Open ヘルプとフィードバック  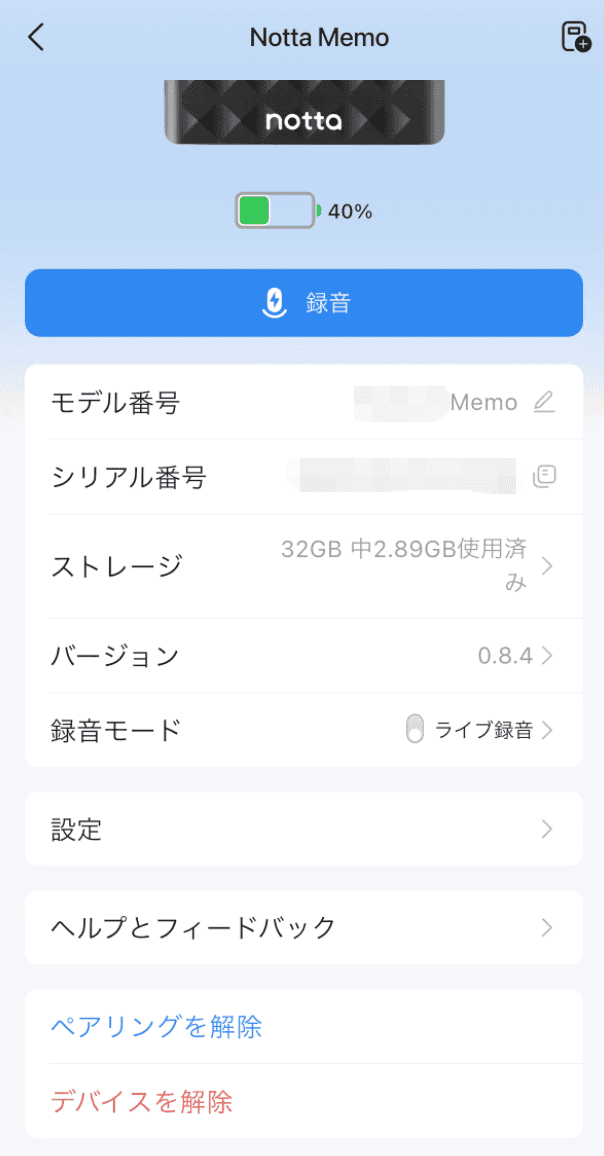tap(304, 927)
